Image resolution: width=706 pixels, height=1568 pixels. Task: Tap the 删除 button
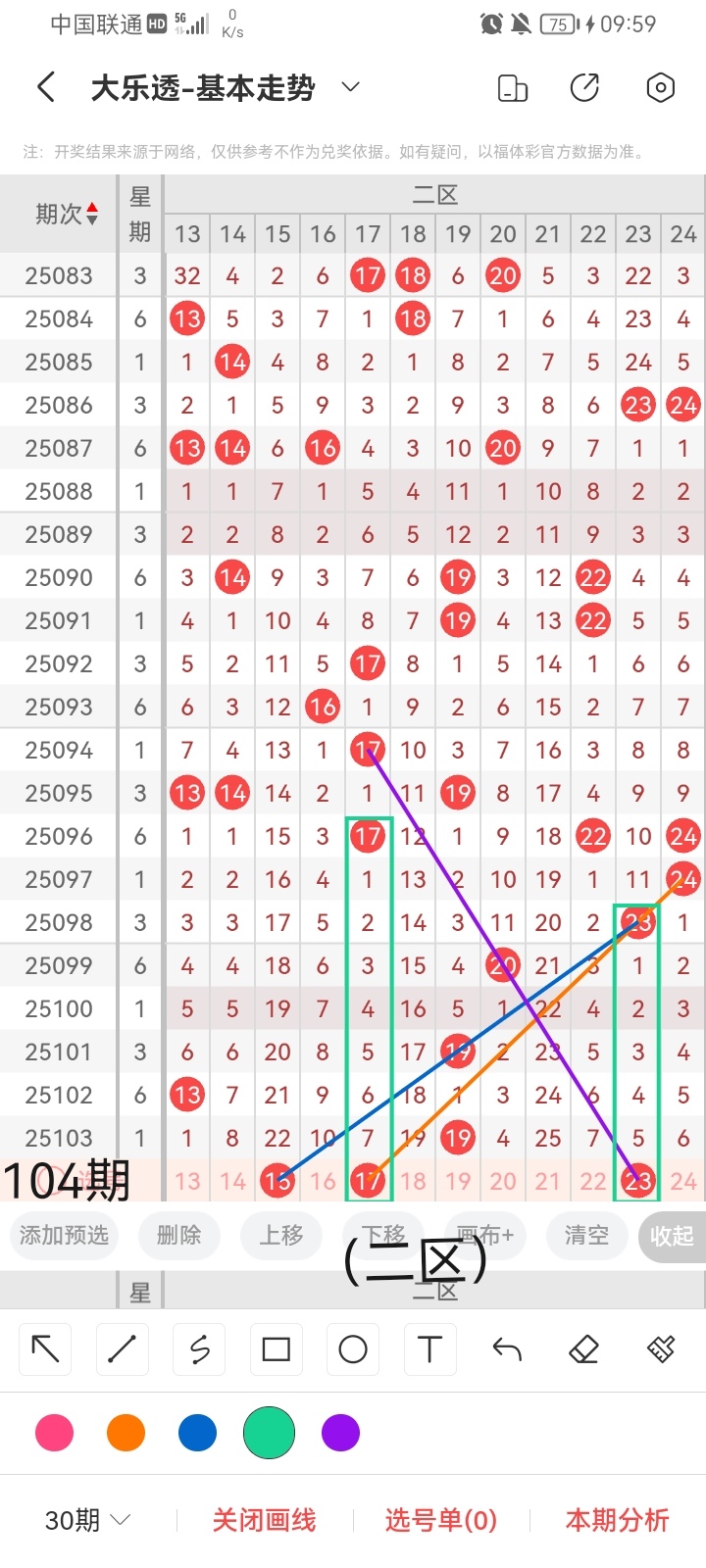tap(178, 1235)
